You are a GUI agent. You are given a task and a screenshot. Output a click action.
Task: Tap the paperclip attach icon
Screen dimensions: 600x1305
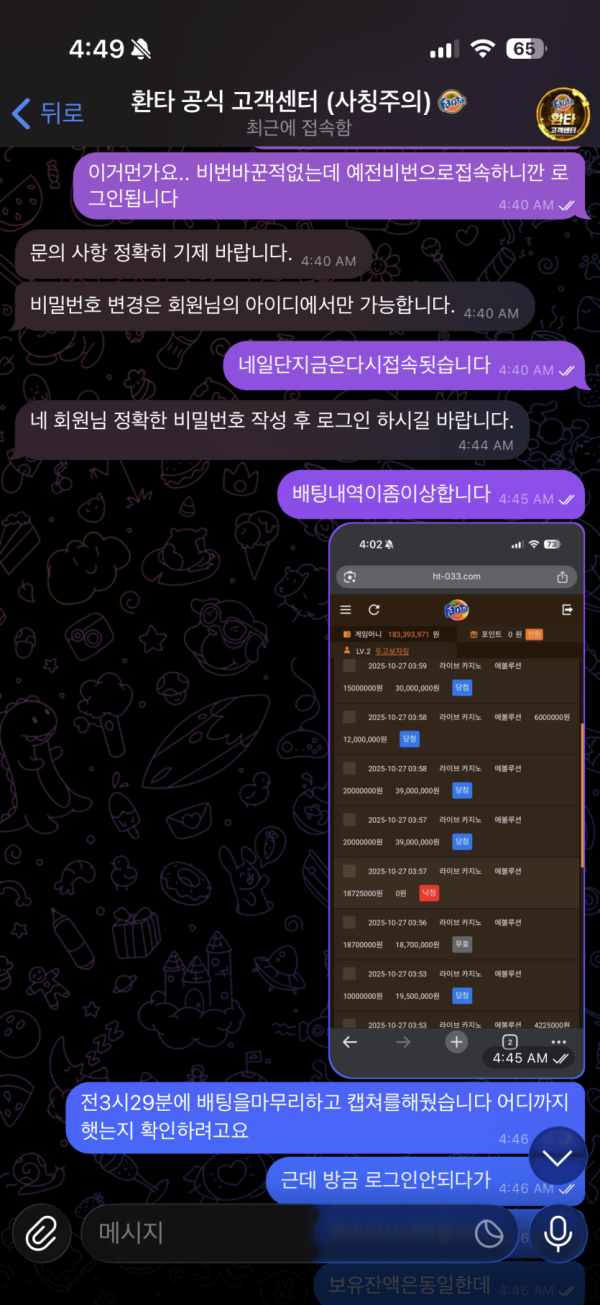pos(41,1233)
